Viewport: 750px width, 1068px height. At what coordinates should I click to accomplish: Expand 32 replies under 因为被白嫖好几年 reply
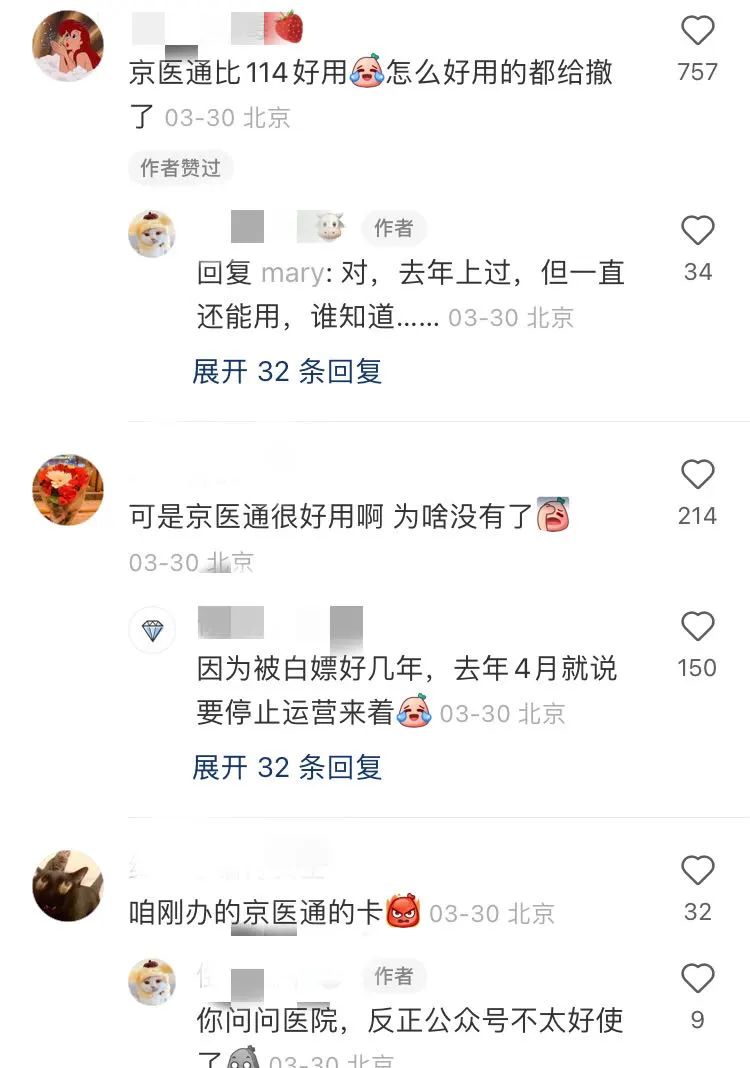[287, 767]
